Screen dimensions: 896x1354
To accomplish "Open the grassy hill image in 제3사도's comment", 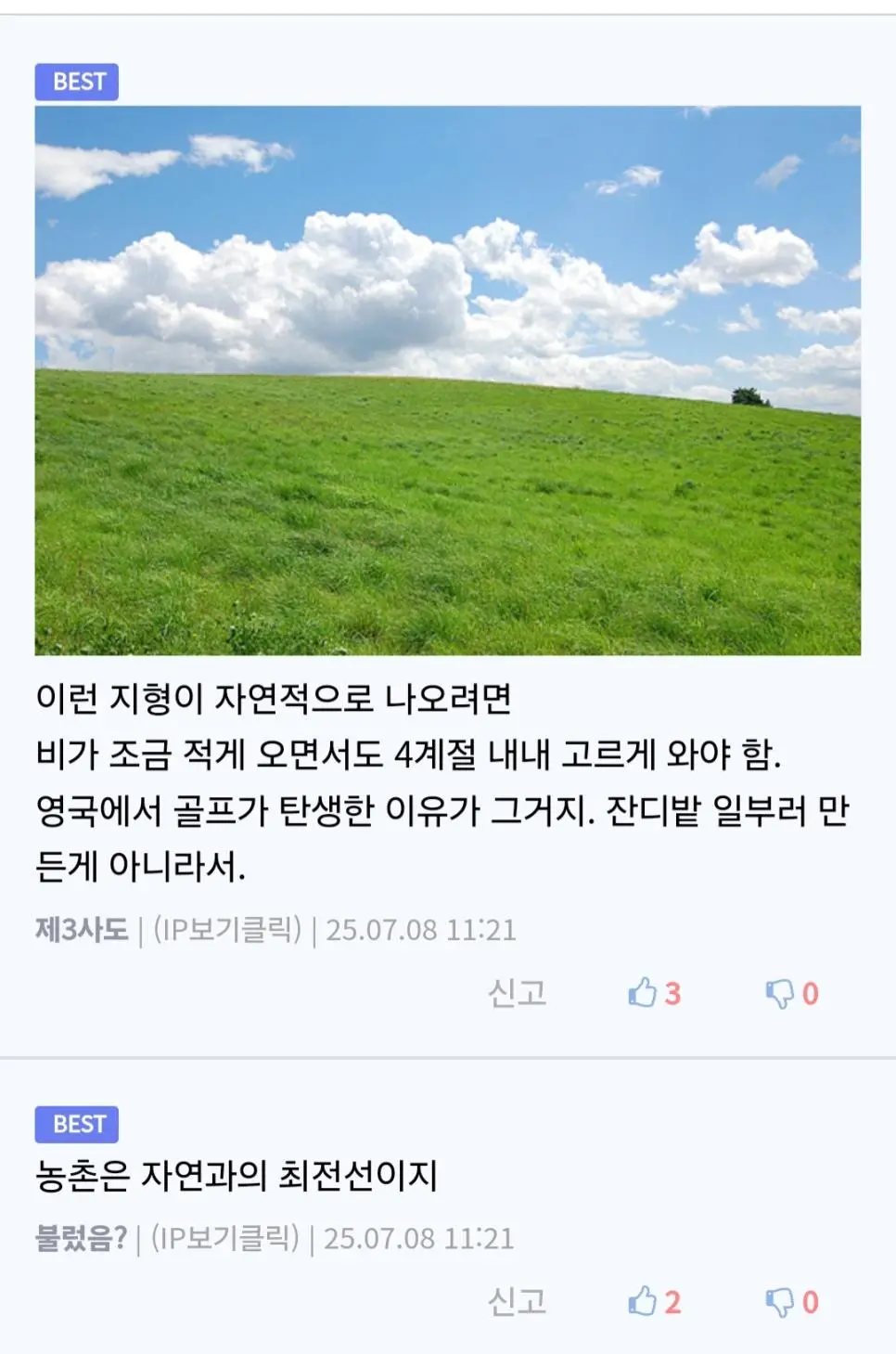I will tap(447, 380).
